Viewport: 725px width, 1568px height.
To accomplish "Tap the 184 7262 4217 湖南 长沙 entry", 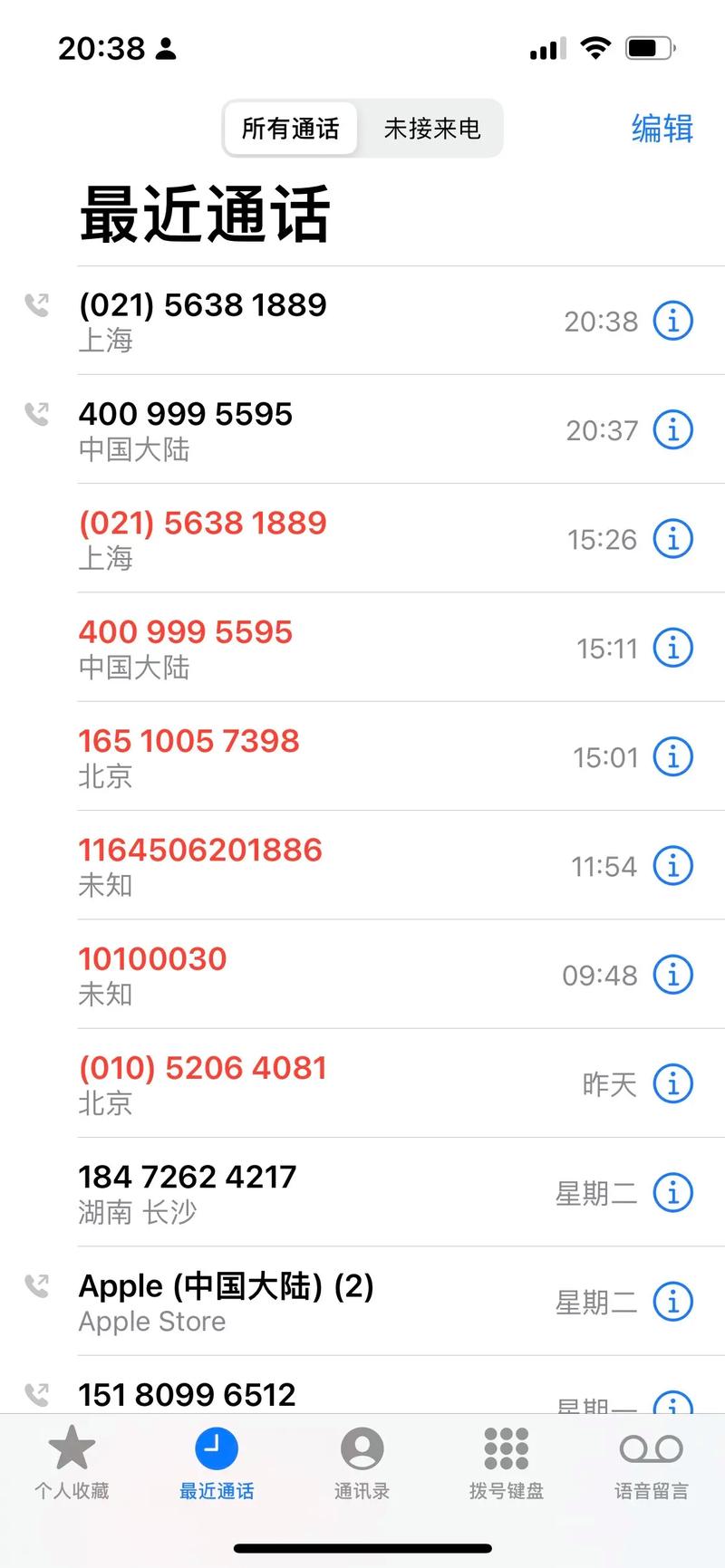I will coord(272,1192).
